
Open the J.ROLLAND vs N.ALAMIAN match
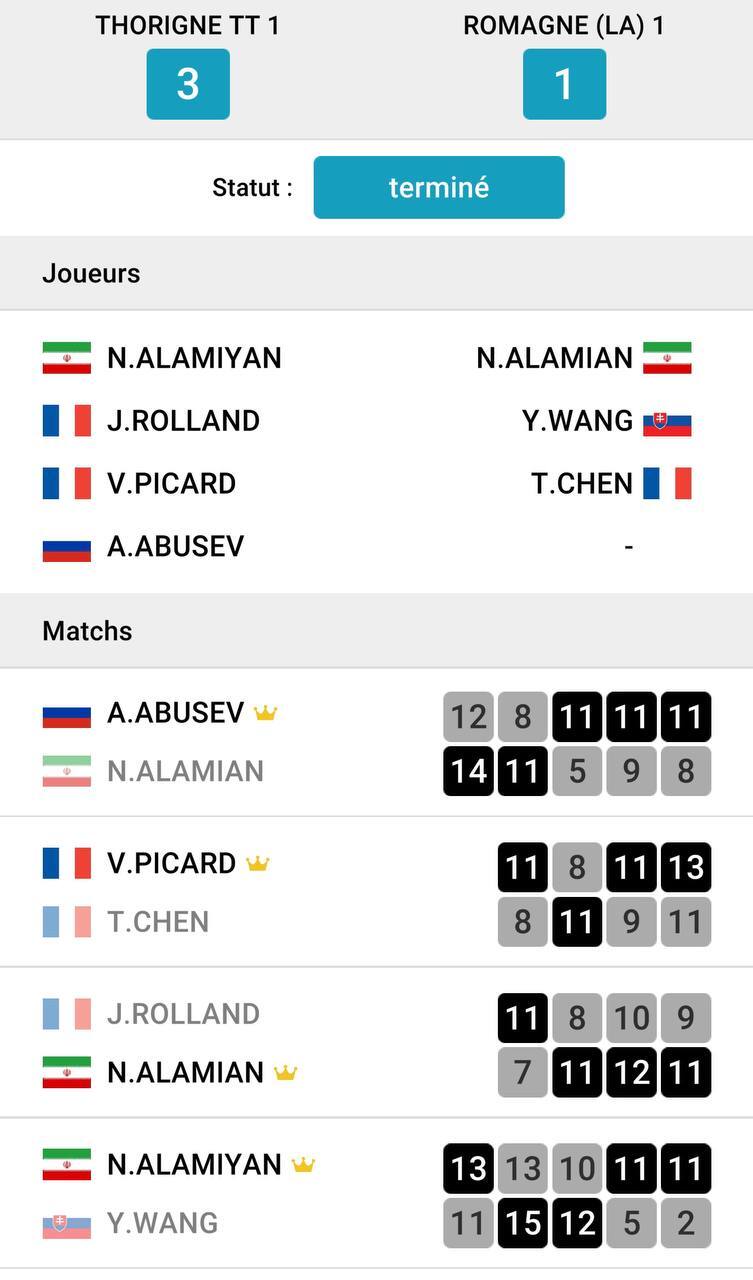point(376,1043)
